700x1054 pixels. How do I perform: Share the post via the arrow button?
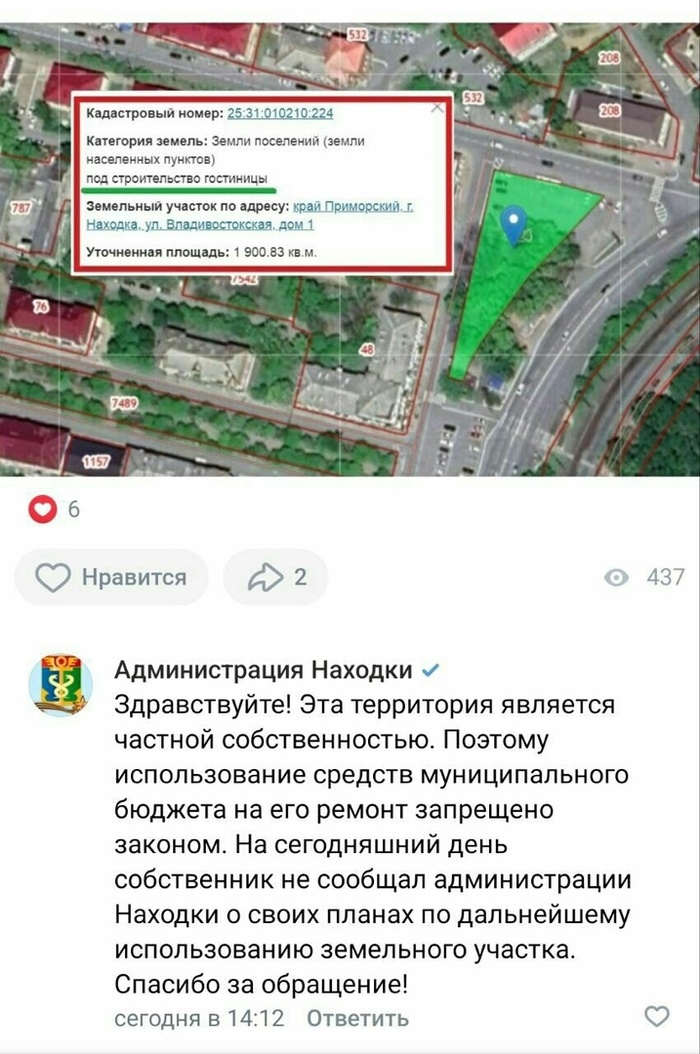point(275,577)
